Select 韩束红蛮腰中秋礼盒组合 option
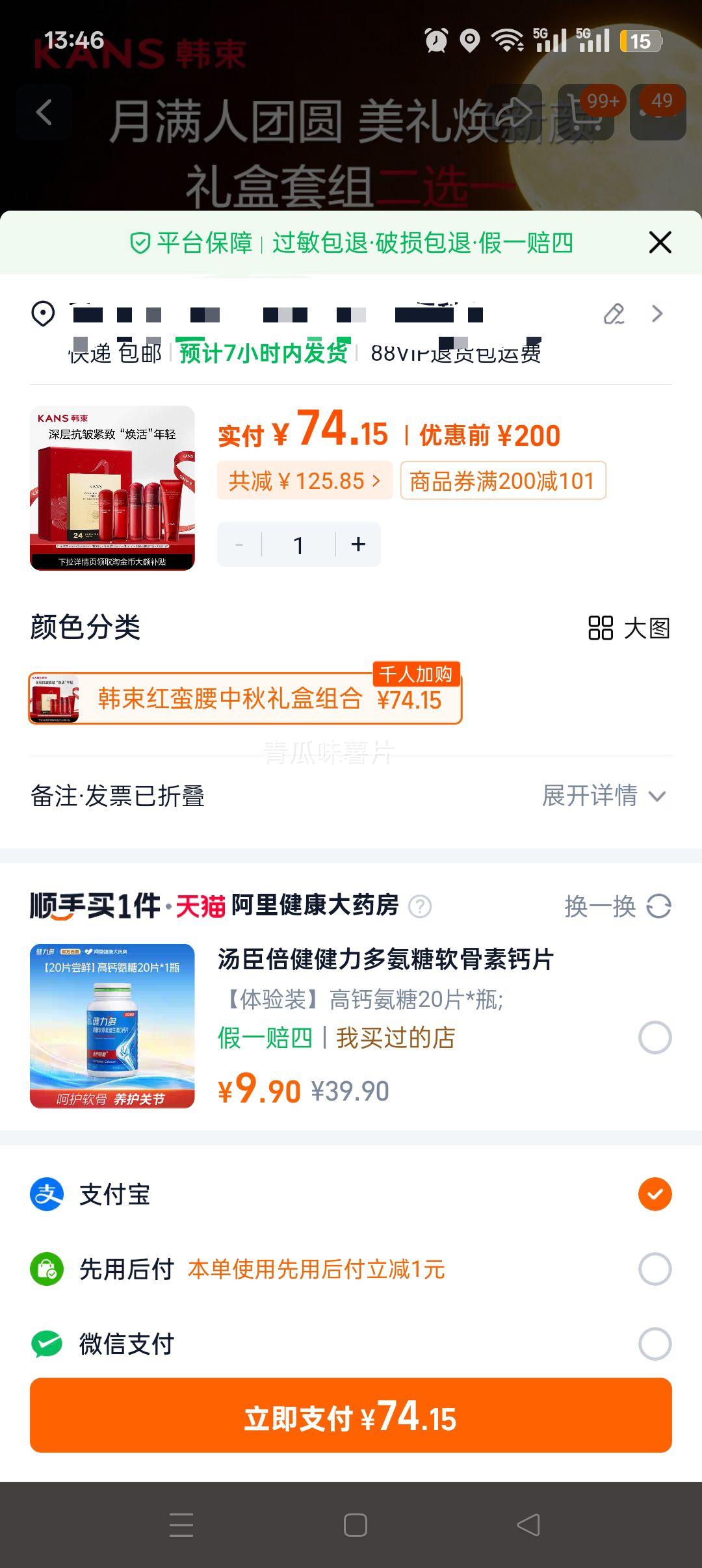702x1568 pixels. pos(246,699)
